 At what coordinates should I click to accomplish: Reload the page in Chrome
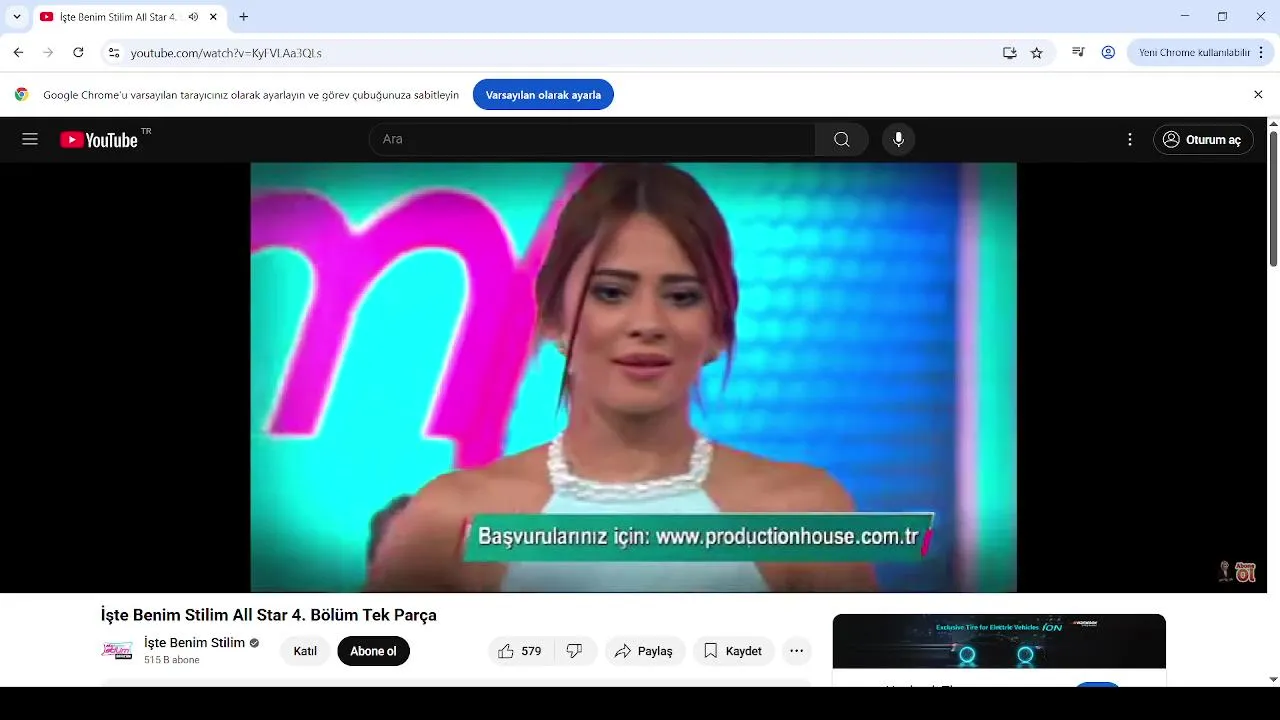[x=78, y=52]
